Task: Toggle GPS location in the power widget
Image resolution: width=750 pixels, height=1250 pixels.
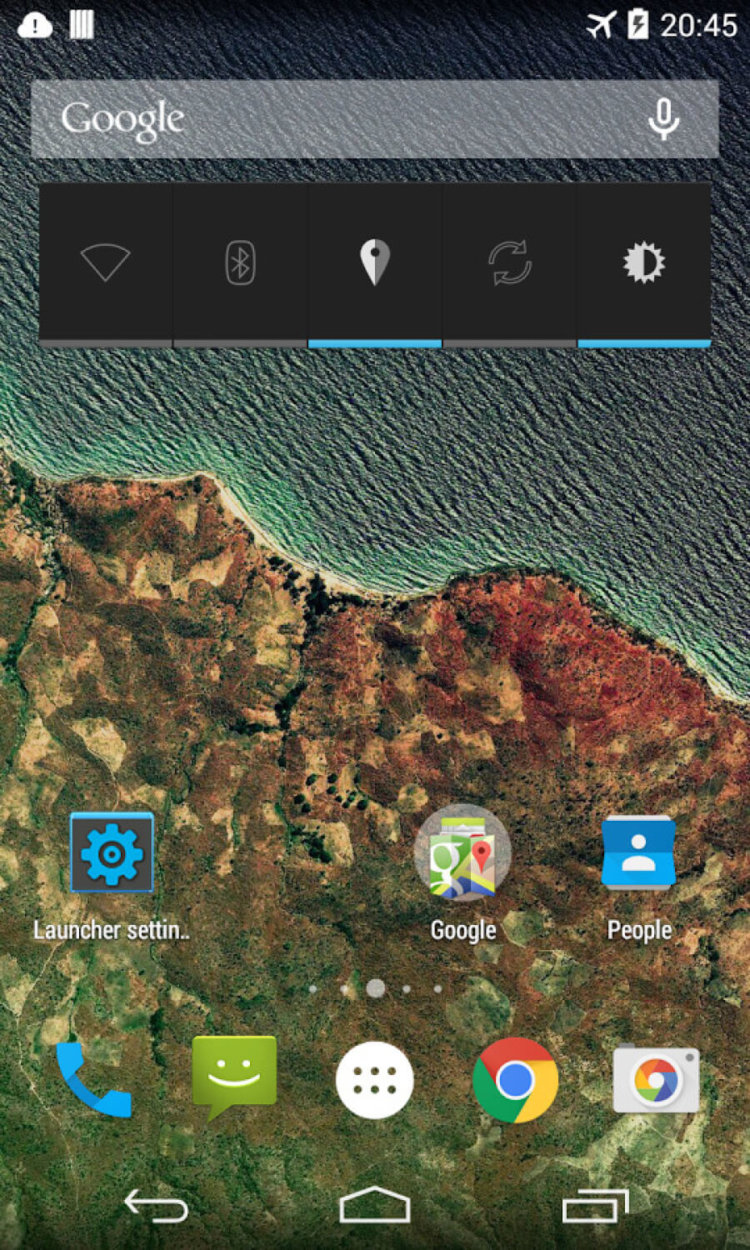Action: (374, 262)
